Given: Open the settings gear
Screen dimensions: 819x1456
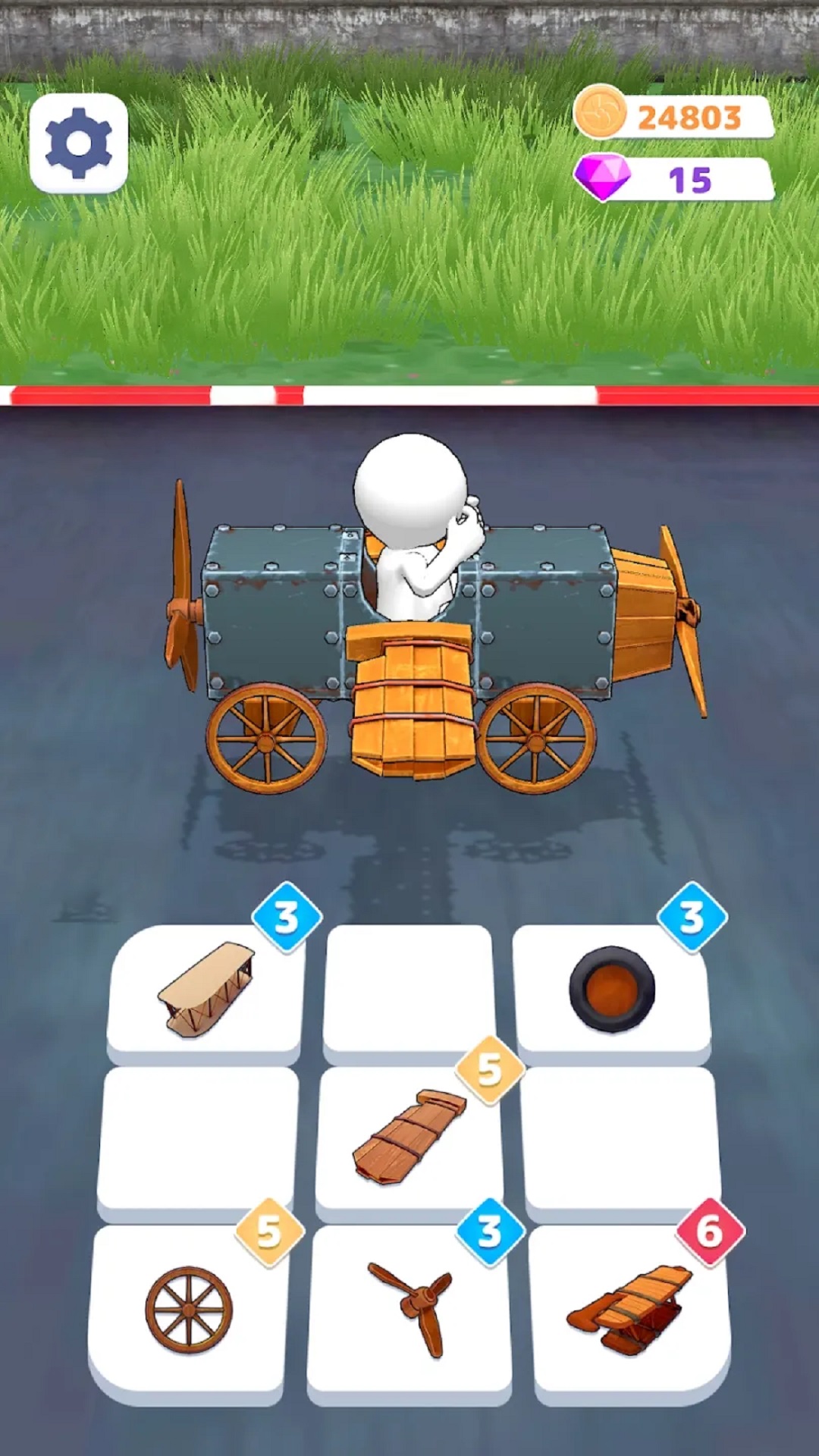Looking at the screenshot, I should (79, 143).
